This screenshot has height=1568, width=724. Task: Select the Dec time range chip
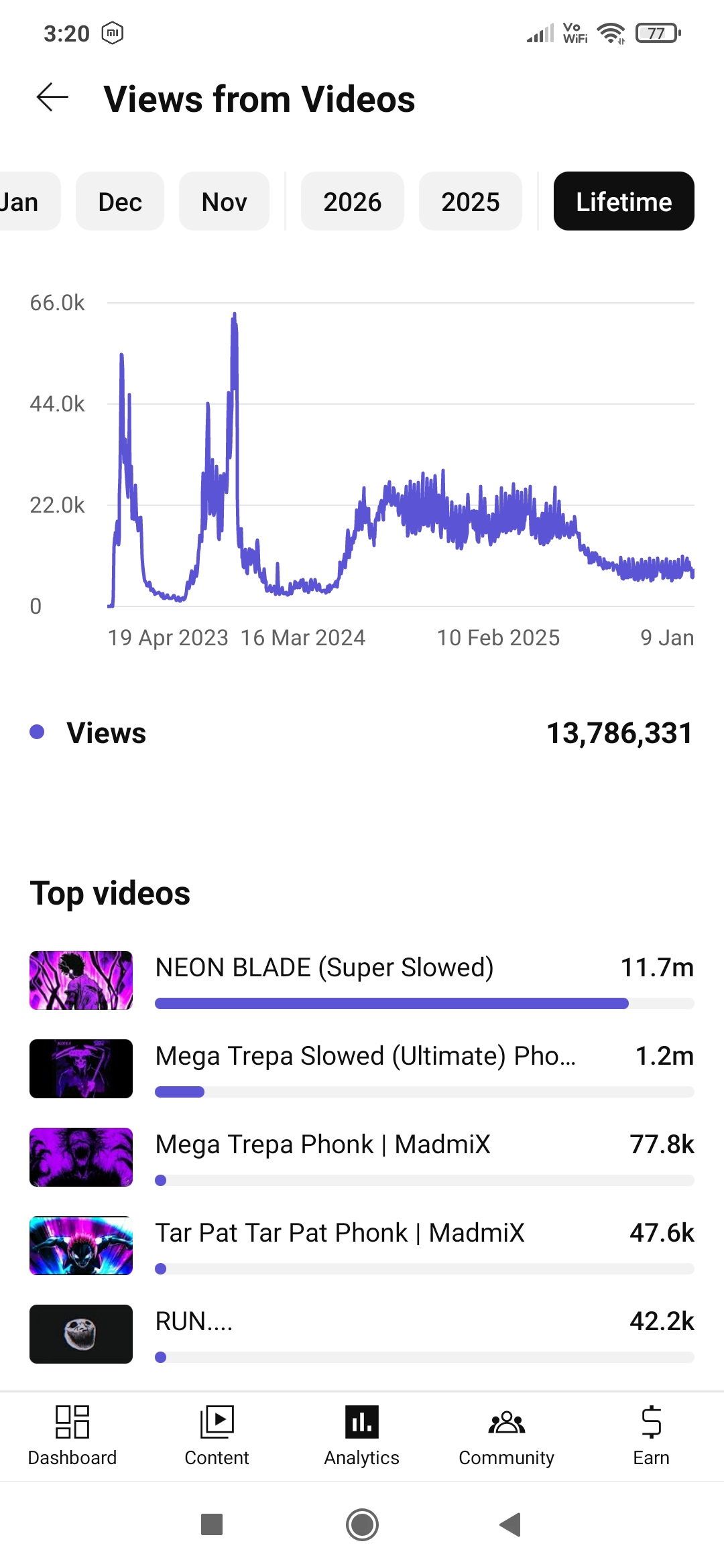click(120, 202)
